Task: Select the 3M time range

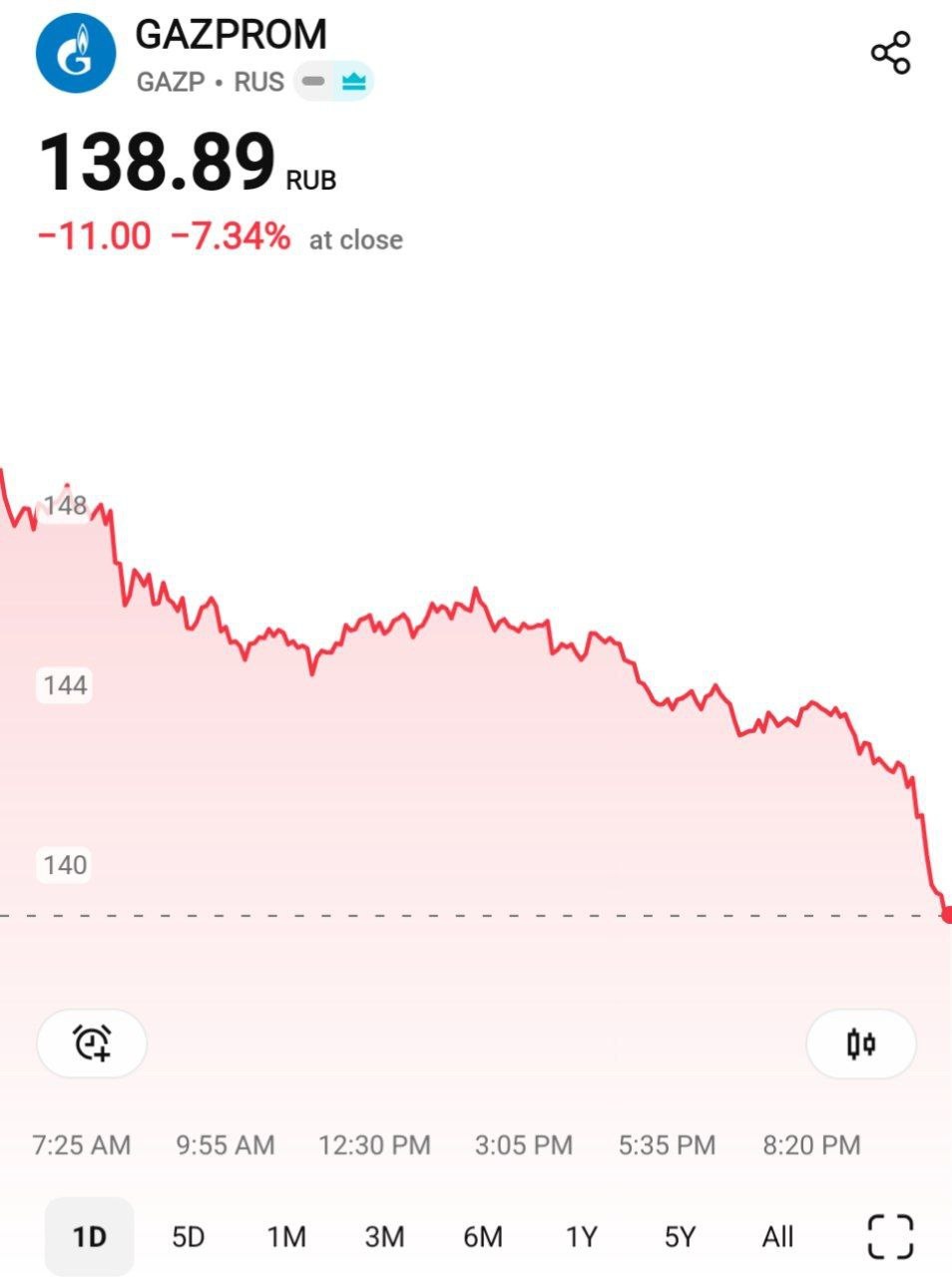Action: [384, 1237]
